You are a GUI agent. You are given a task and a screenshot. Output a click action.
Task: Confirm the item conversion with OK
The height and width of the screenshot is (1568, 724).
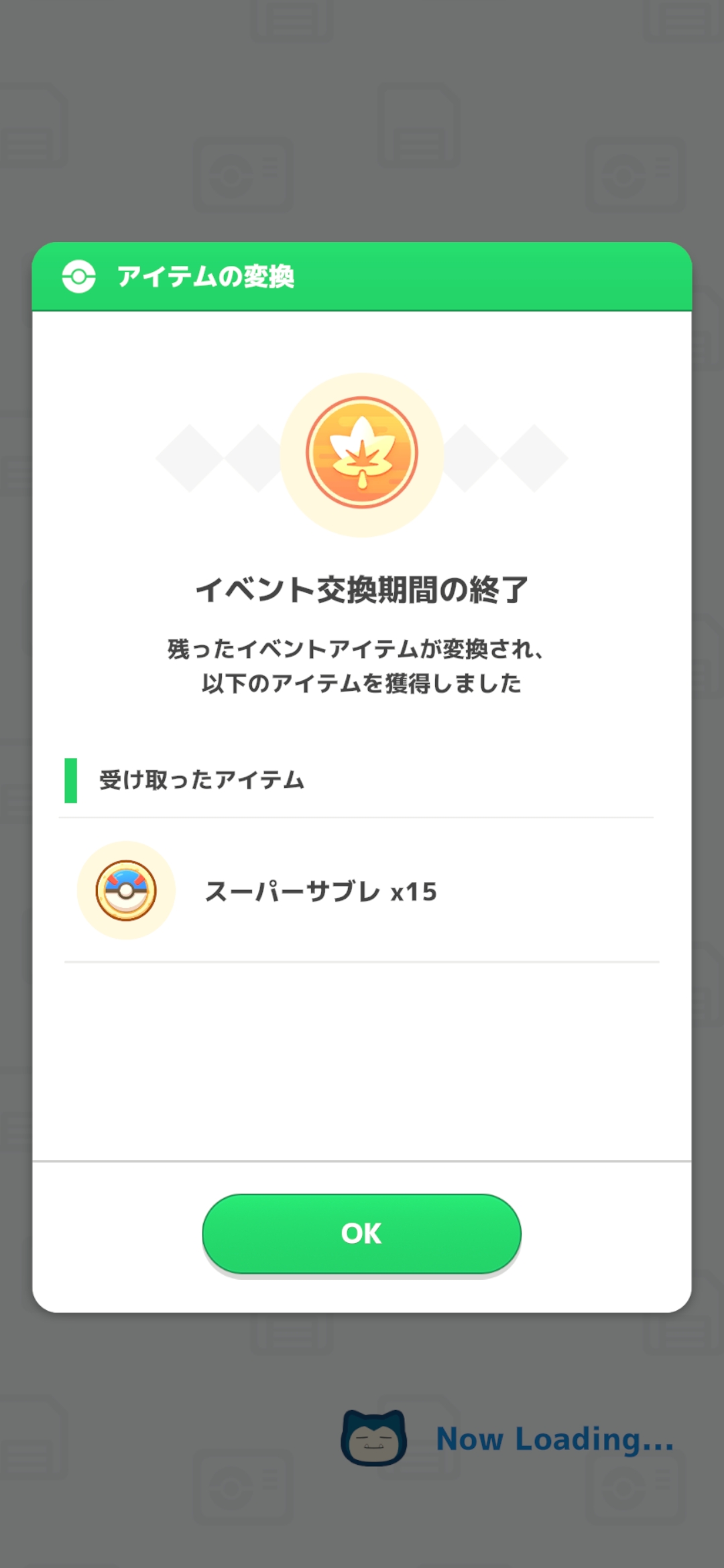point(361,1234)
